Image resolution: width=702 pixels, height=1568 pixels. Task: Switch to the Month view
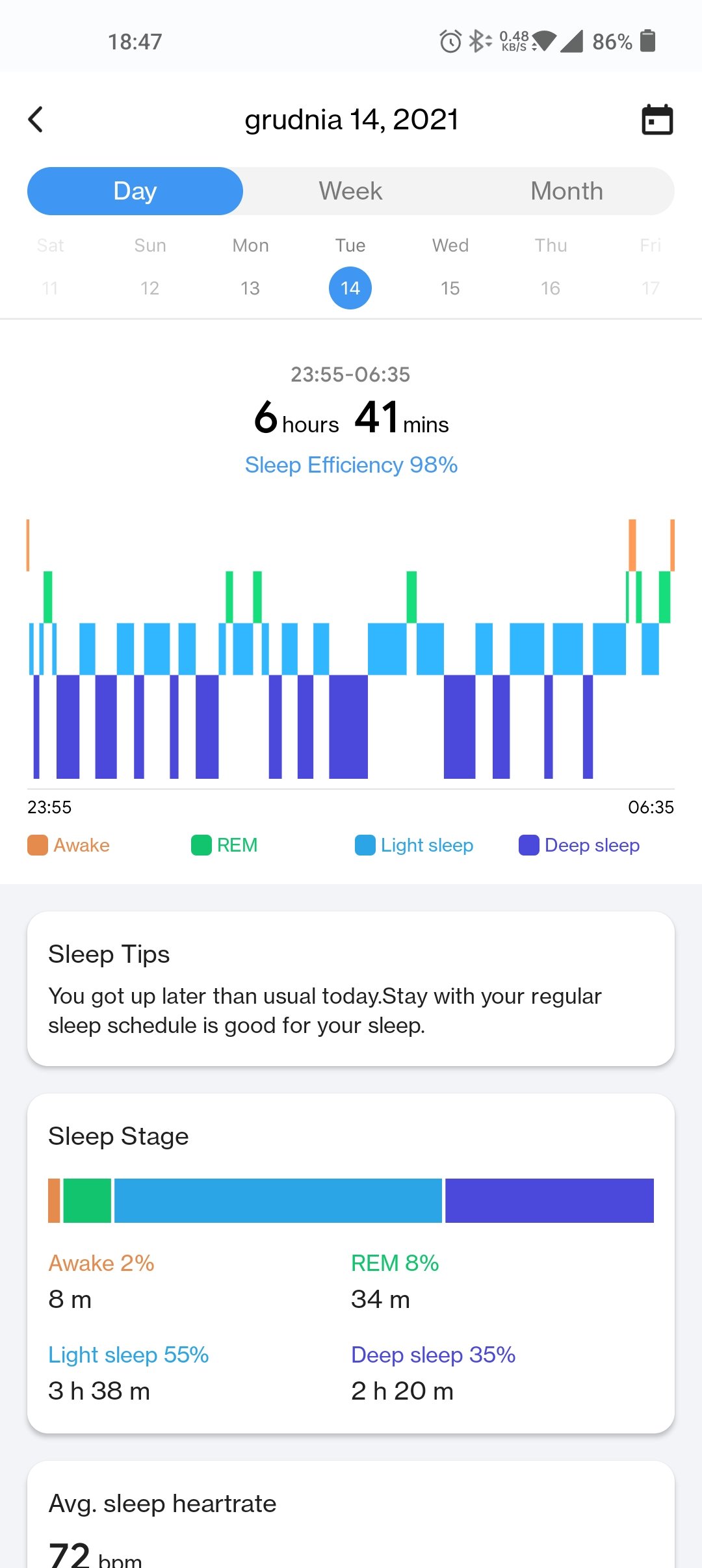click(x=567, y=191)
